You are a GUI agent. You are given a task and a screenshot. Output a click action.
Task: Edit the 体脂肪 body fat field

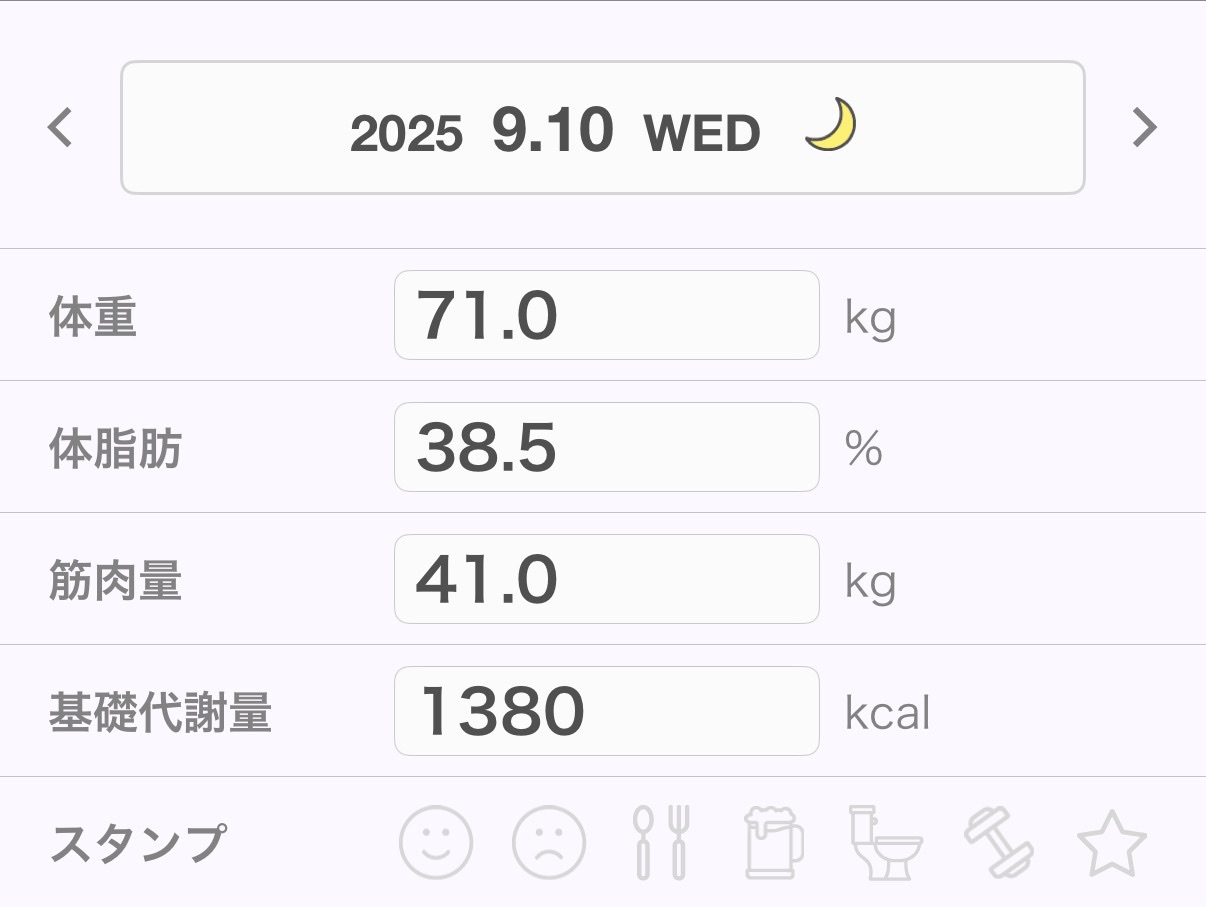(x=606, y=447)
